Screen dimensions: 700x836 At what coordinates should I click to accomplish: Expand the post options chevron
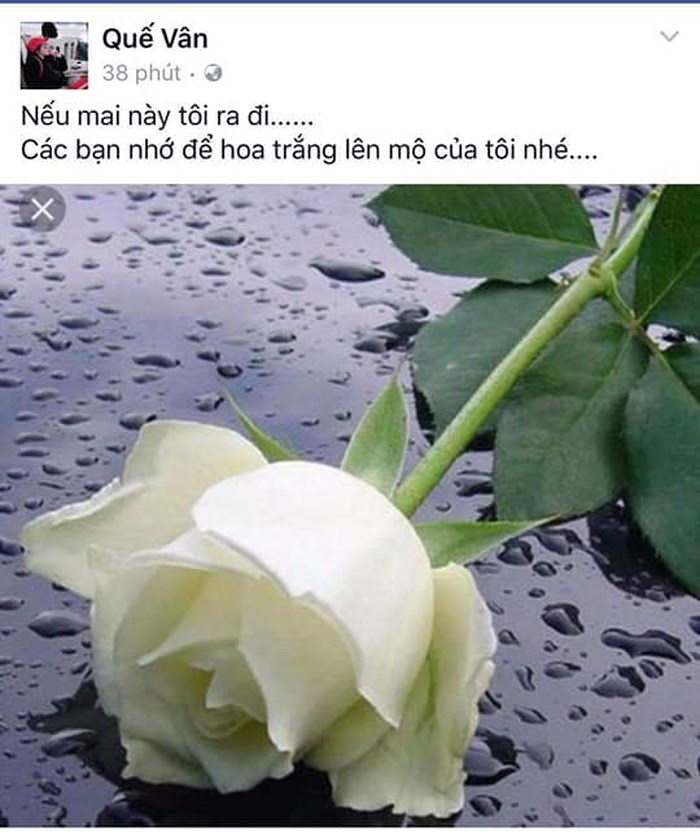(669, 37)
